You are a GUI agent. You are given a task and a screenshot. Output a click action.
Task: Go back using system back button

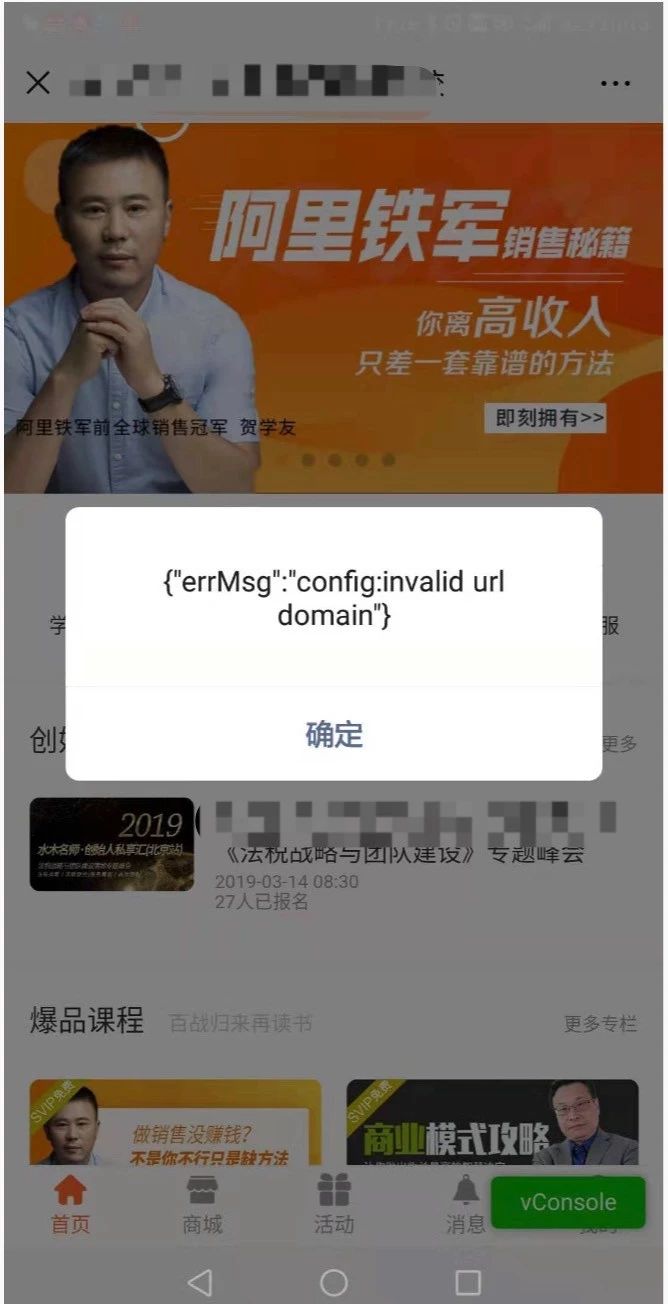[x=200, y=1282]
